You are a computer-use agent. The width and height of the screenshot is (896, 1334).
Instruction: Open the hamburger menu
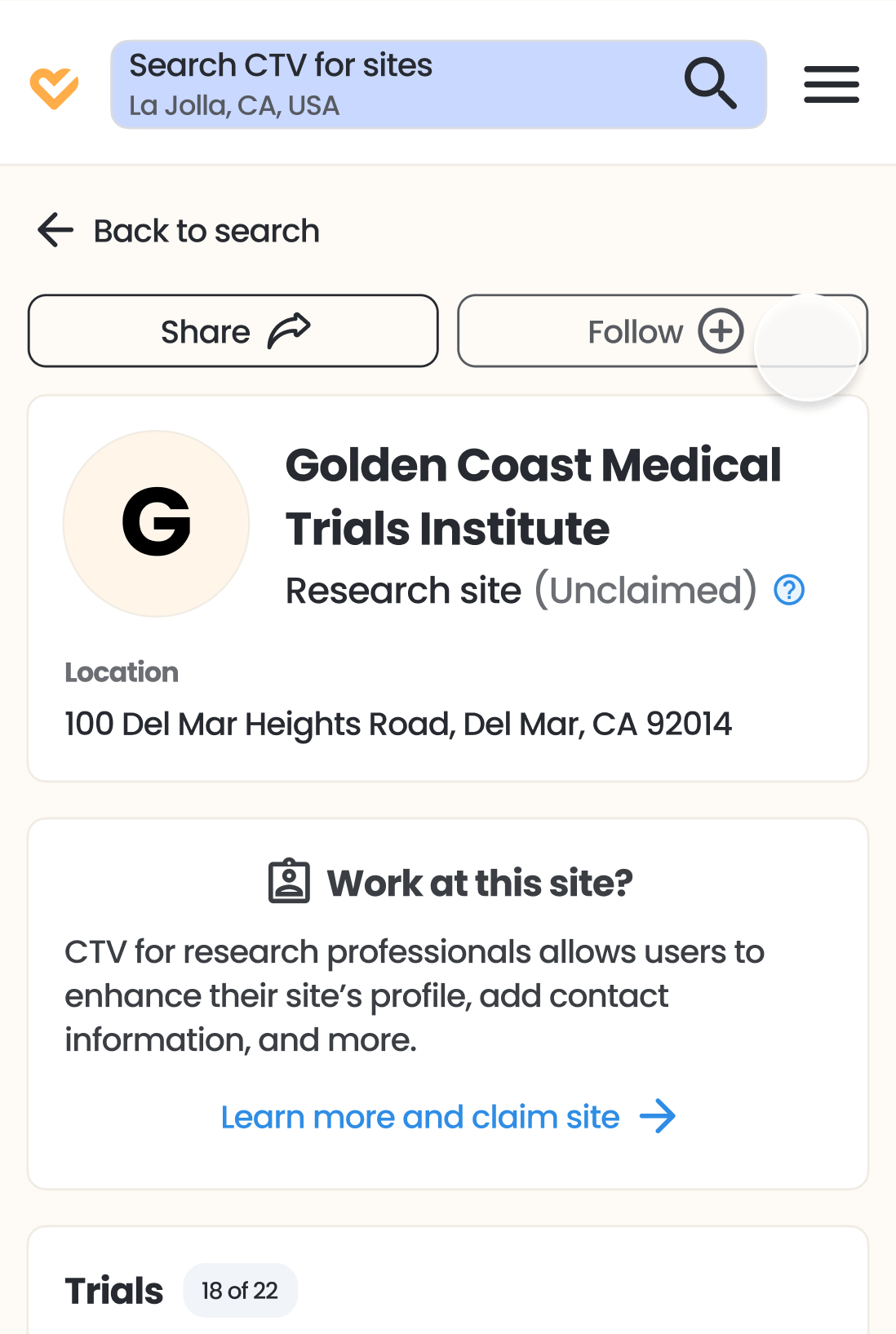point(831,85)
